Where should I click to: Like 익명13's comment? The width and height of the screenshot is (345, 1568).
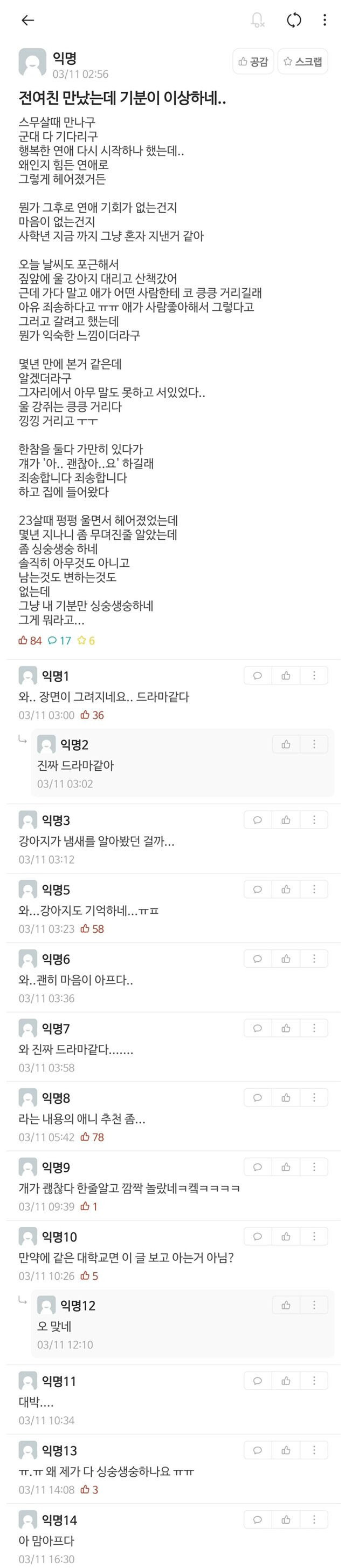[x=286, y=1450]
